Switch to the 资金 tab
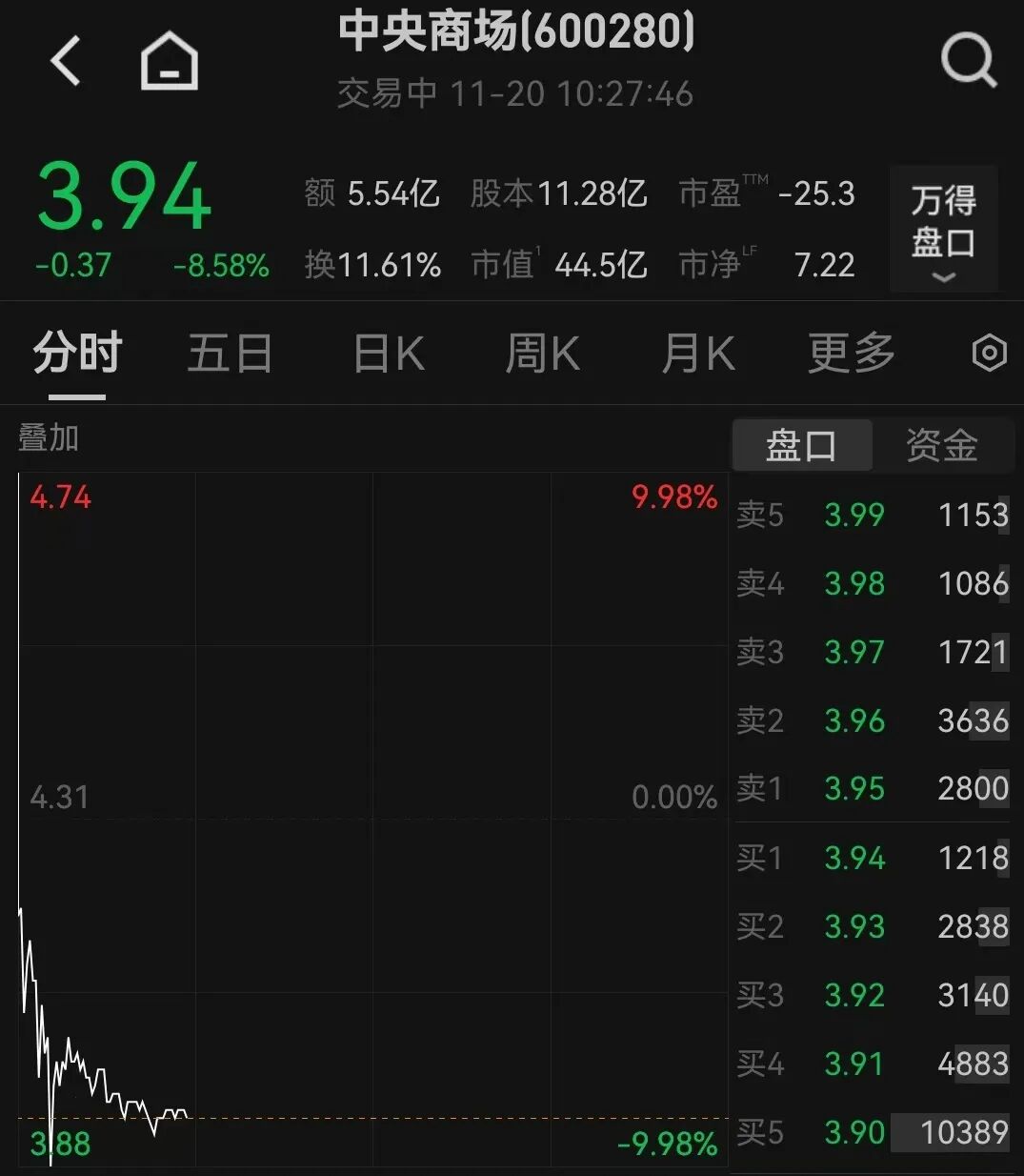The height and width of the screenshot is (1176, 1024). point(941,445)
